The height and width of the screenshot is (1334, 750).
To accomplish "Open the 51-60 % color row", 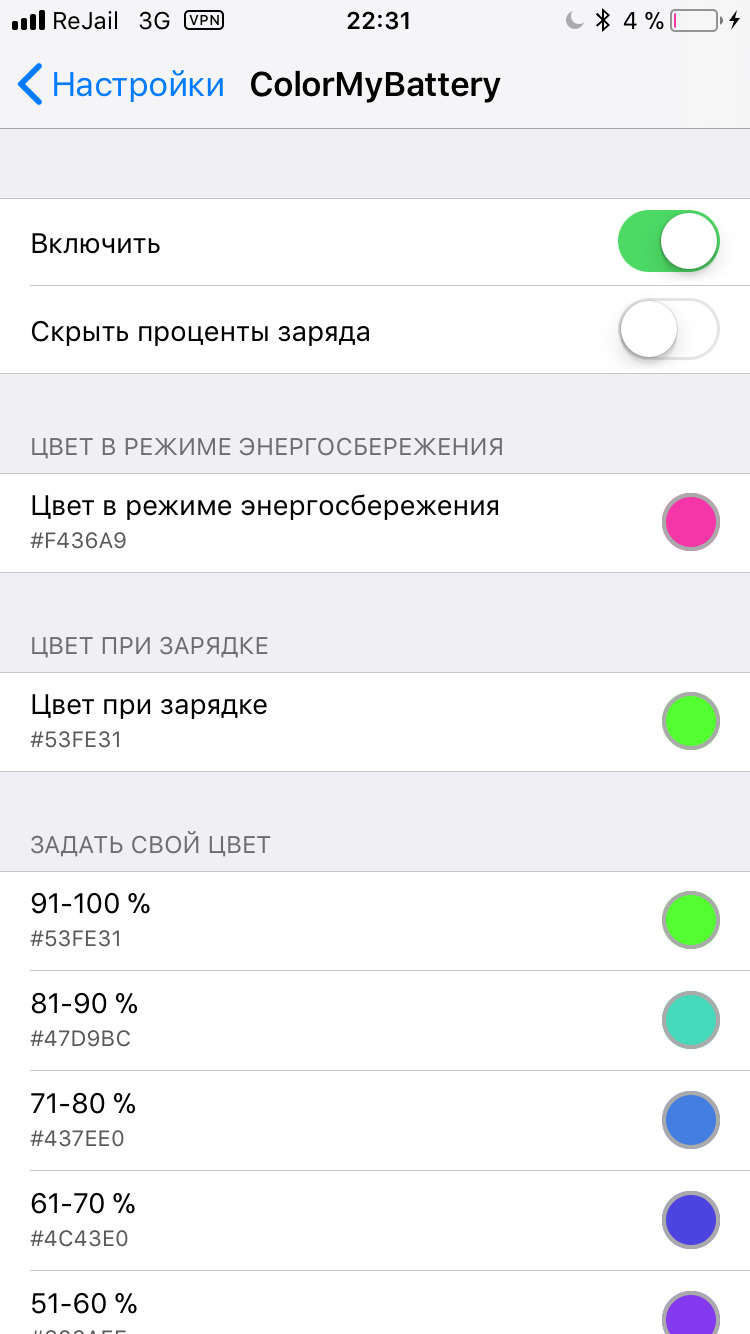I will click(x=375, y=1302).
